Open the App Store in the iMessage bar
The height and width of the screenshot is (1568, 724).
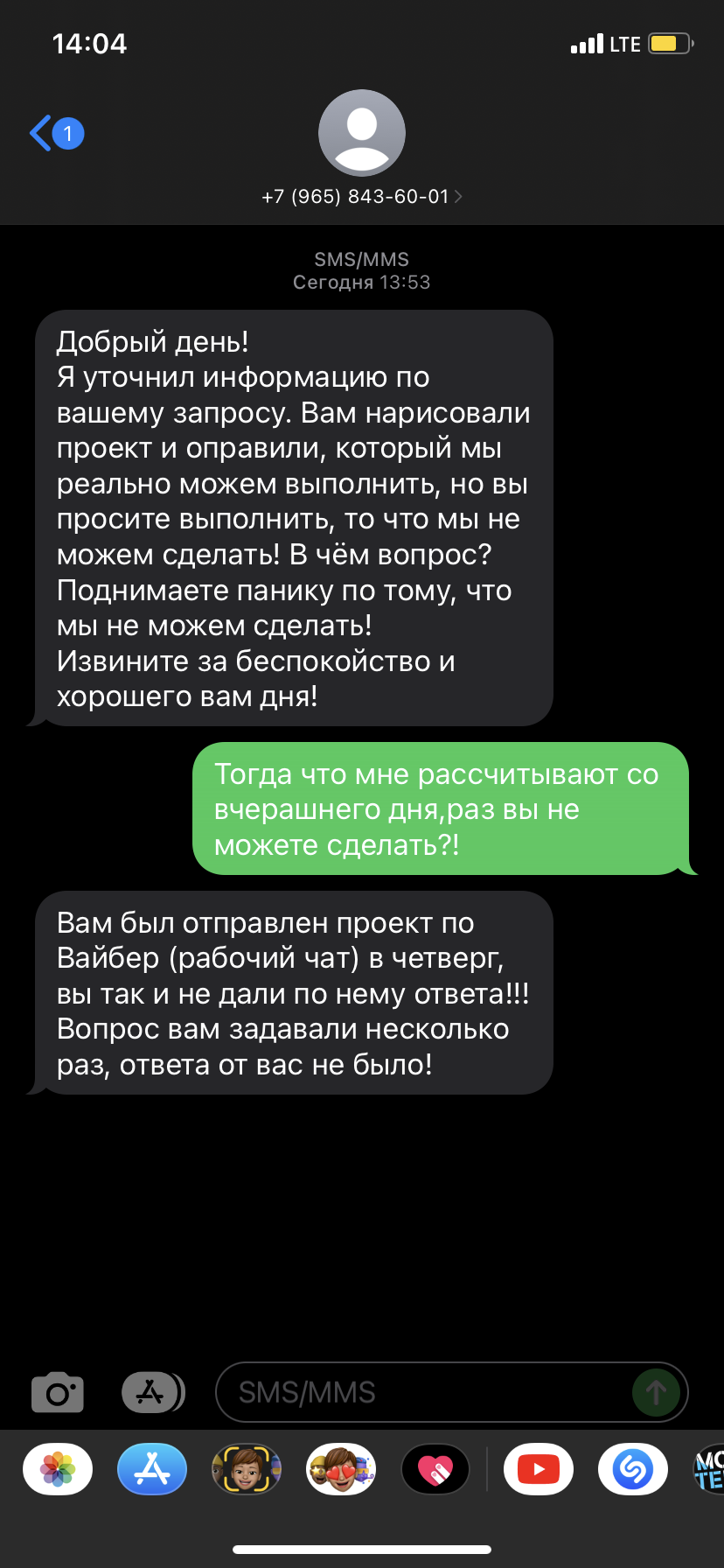pos(152,1469)
